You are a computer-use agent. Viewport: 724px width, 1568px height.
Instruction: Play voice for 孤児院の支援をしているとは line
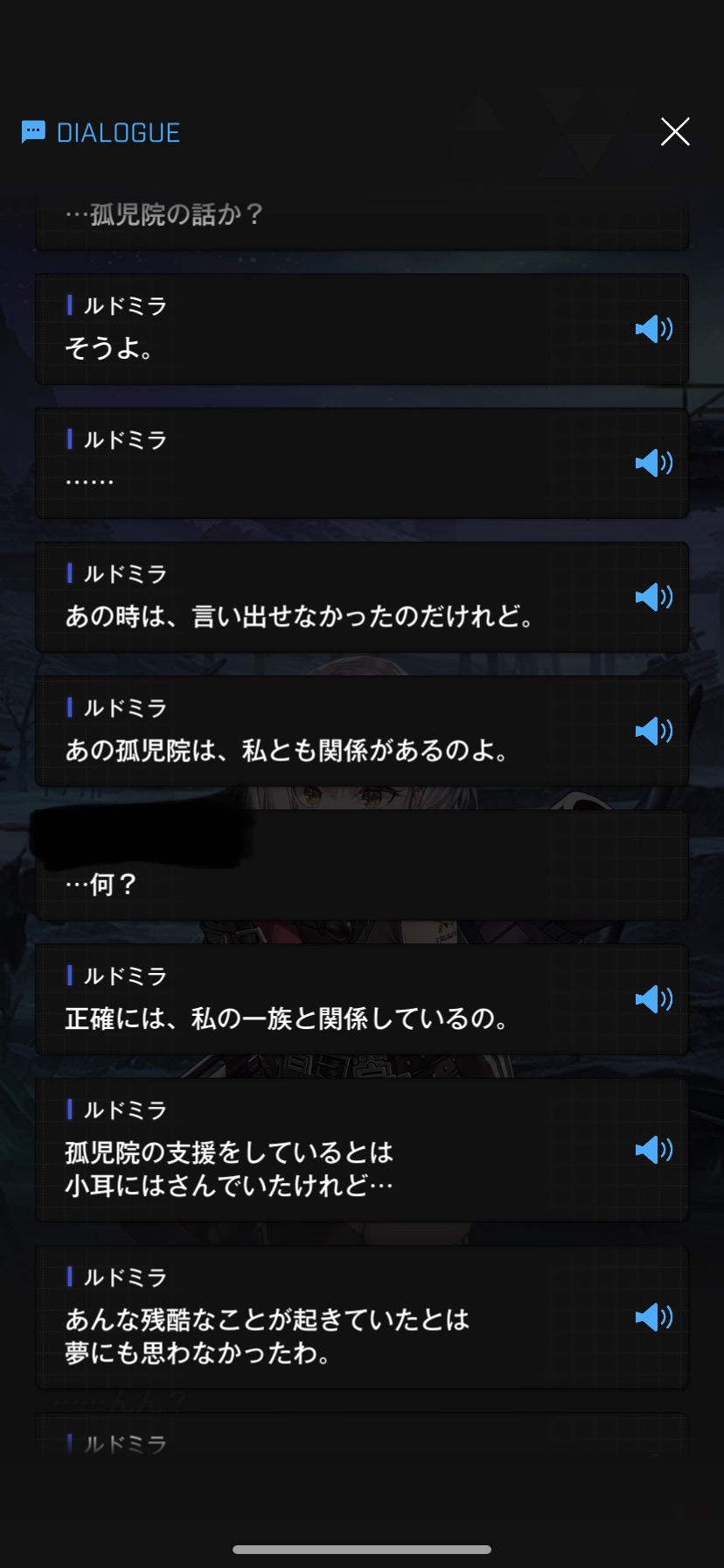[x=653, y=1150]
